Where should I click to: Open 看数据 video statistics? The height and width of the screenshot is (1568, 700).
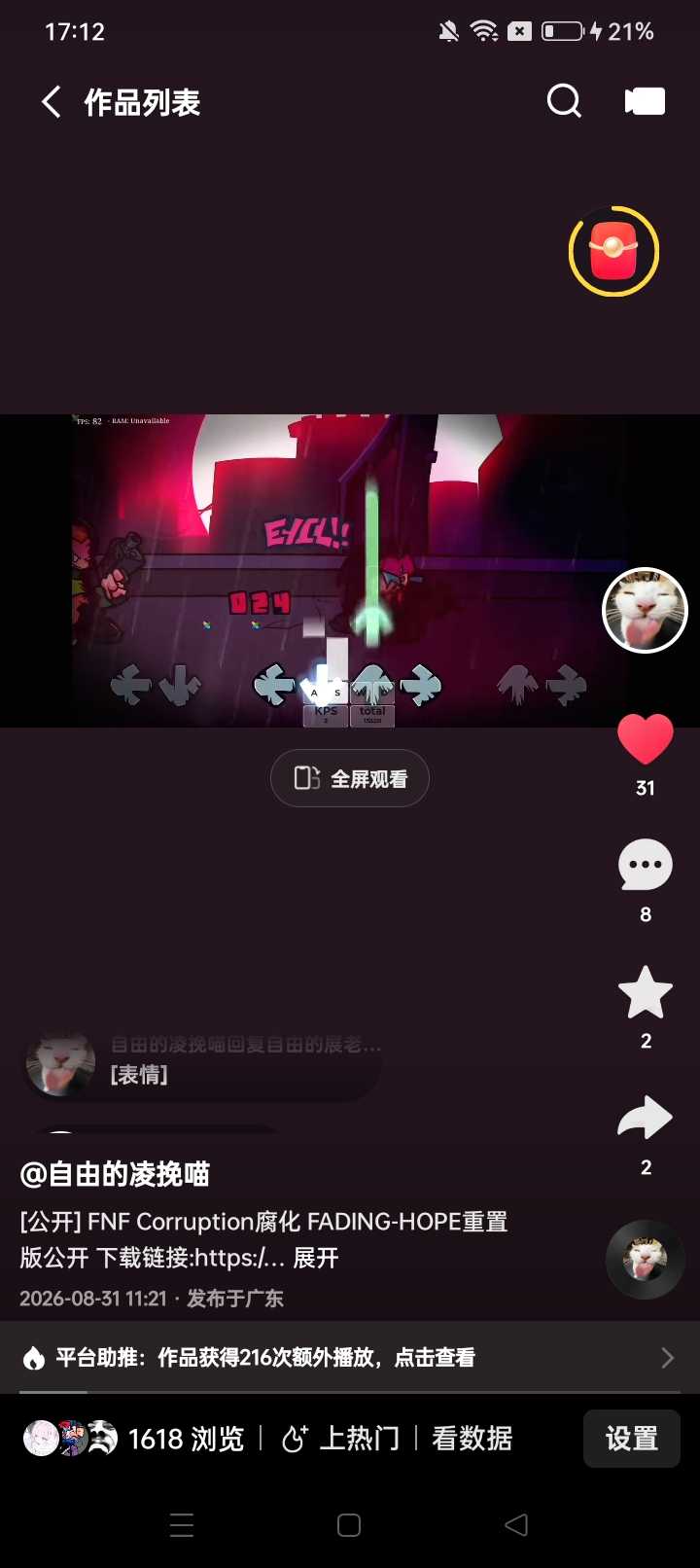tap(472, 1439)
